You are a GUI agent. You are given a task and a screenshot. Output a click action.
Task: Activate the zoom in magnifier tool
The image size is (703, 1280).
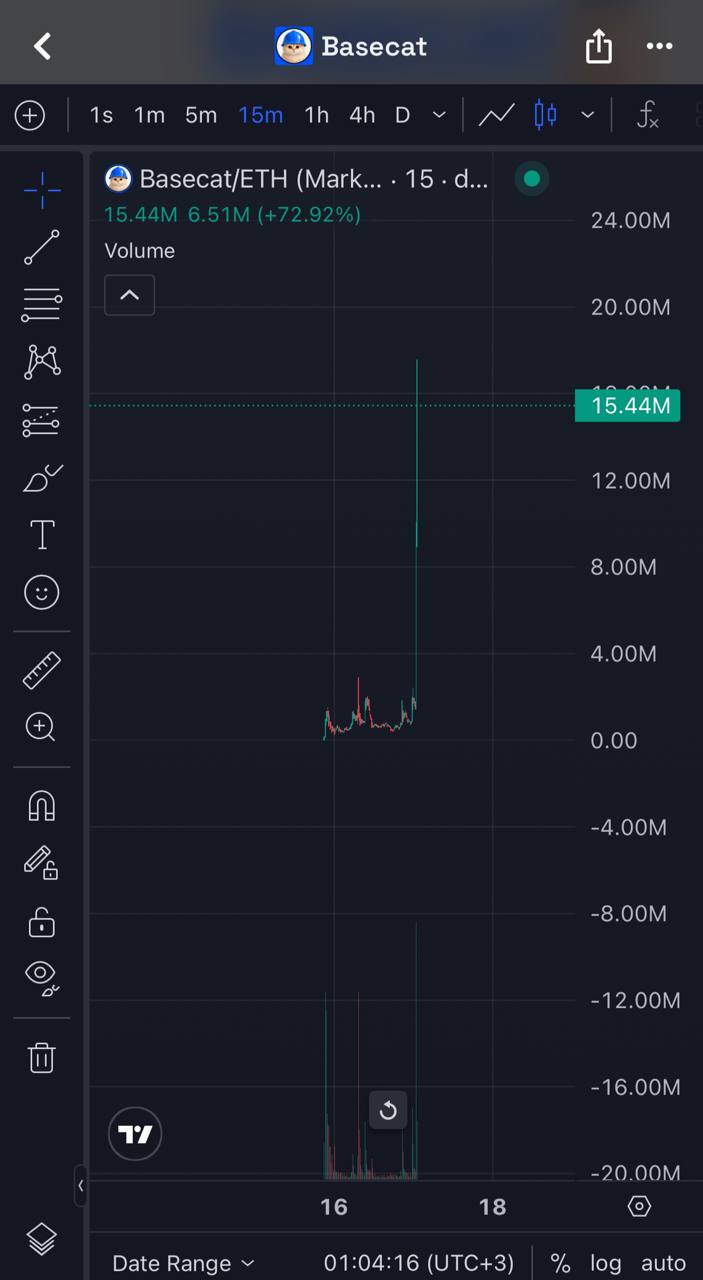tap(41, 727)
